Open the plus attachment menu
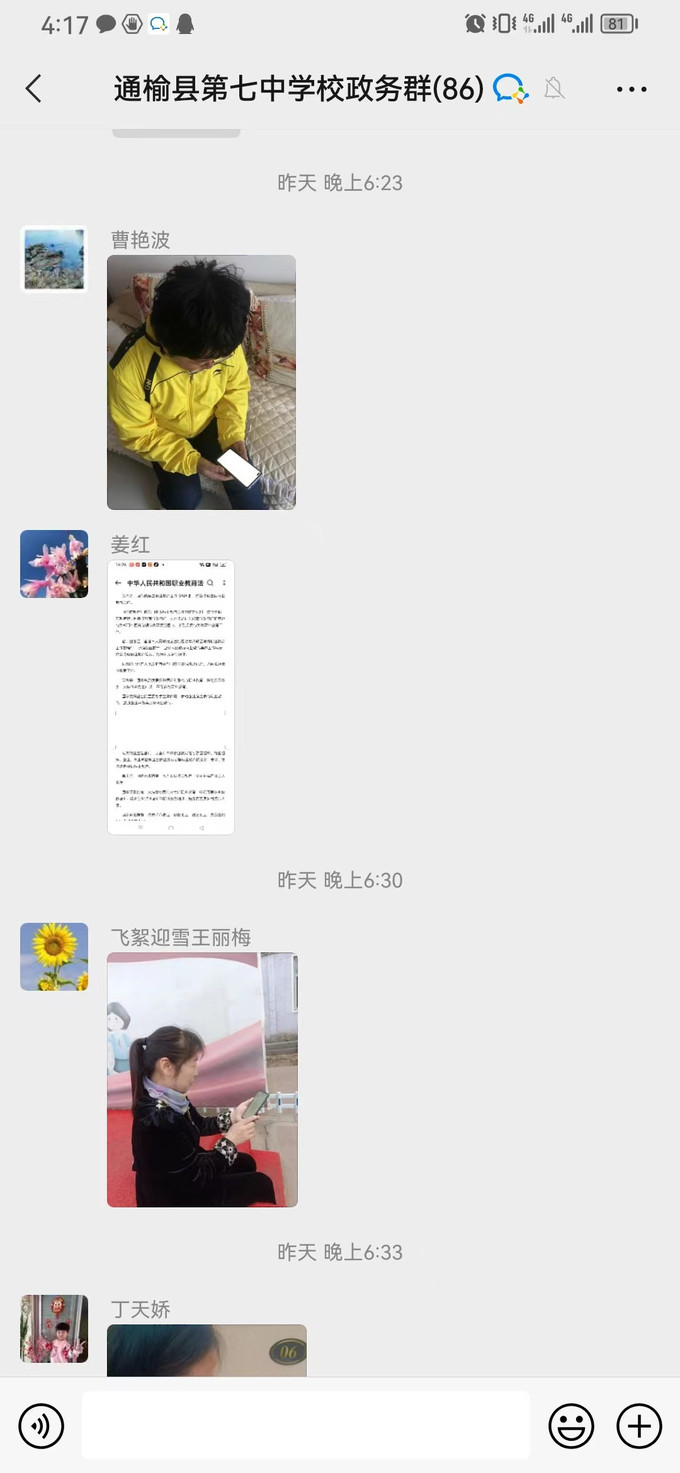Image resolution: width=680 pixels, height=1473 pixels. pyautogui.click(x=639, y=1426)
